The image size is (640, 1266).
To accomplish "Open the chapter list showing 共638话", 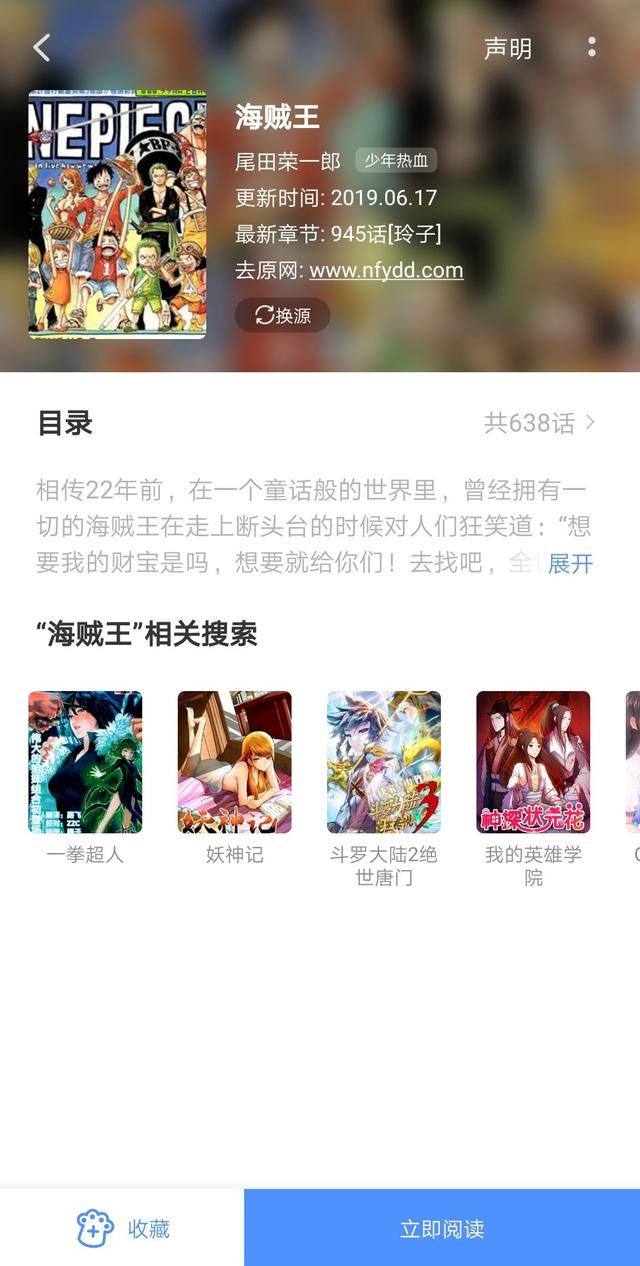I will click(540, 423).
